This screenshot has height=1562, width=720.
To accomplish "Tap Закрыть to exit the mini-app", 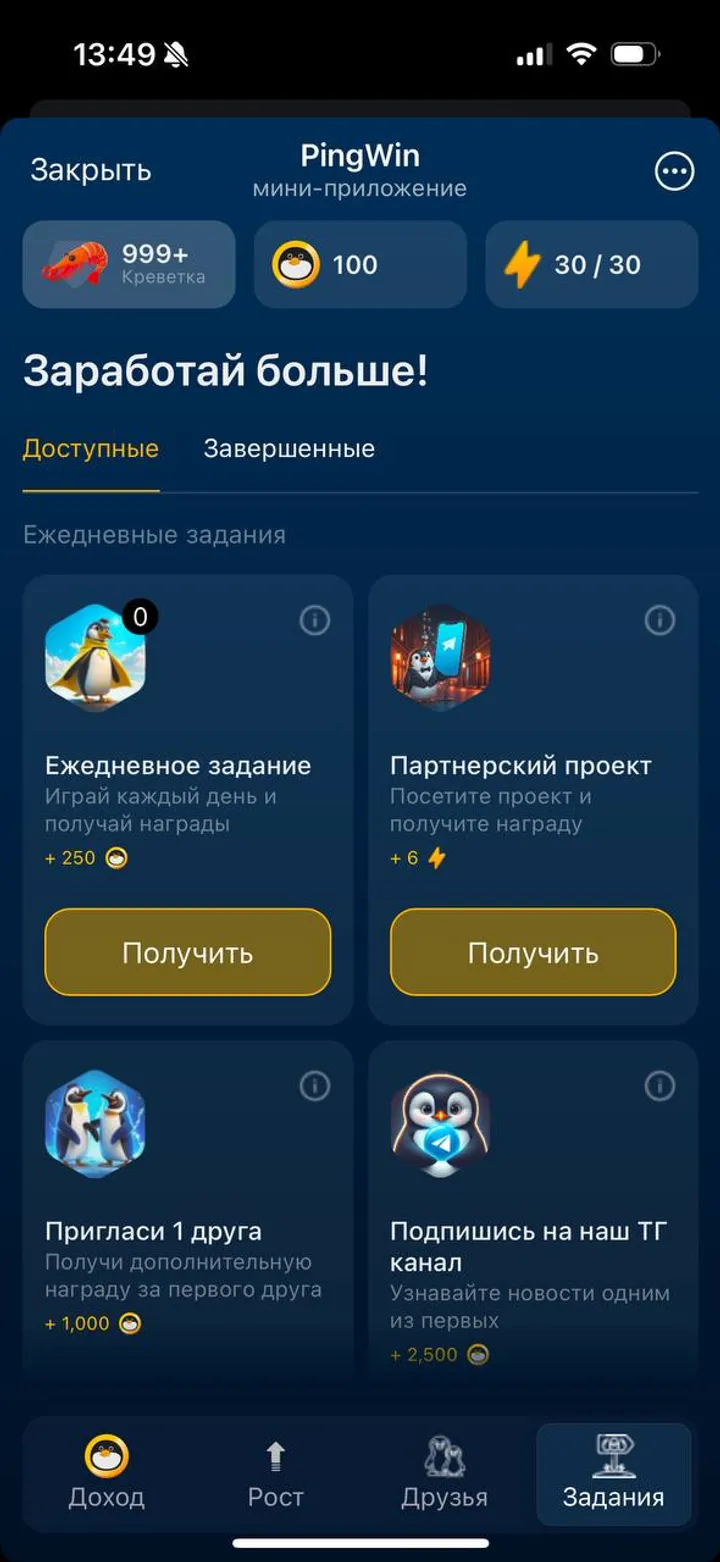I will pyautogui.click(x=90, y=169).
